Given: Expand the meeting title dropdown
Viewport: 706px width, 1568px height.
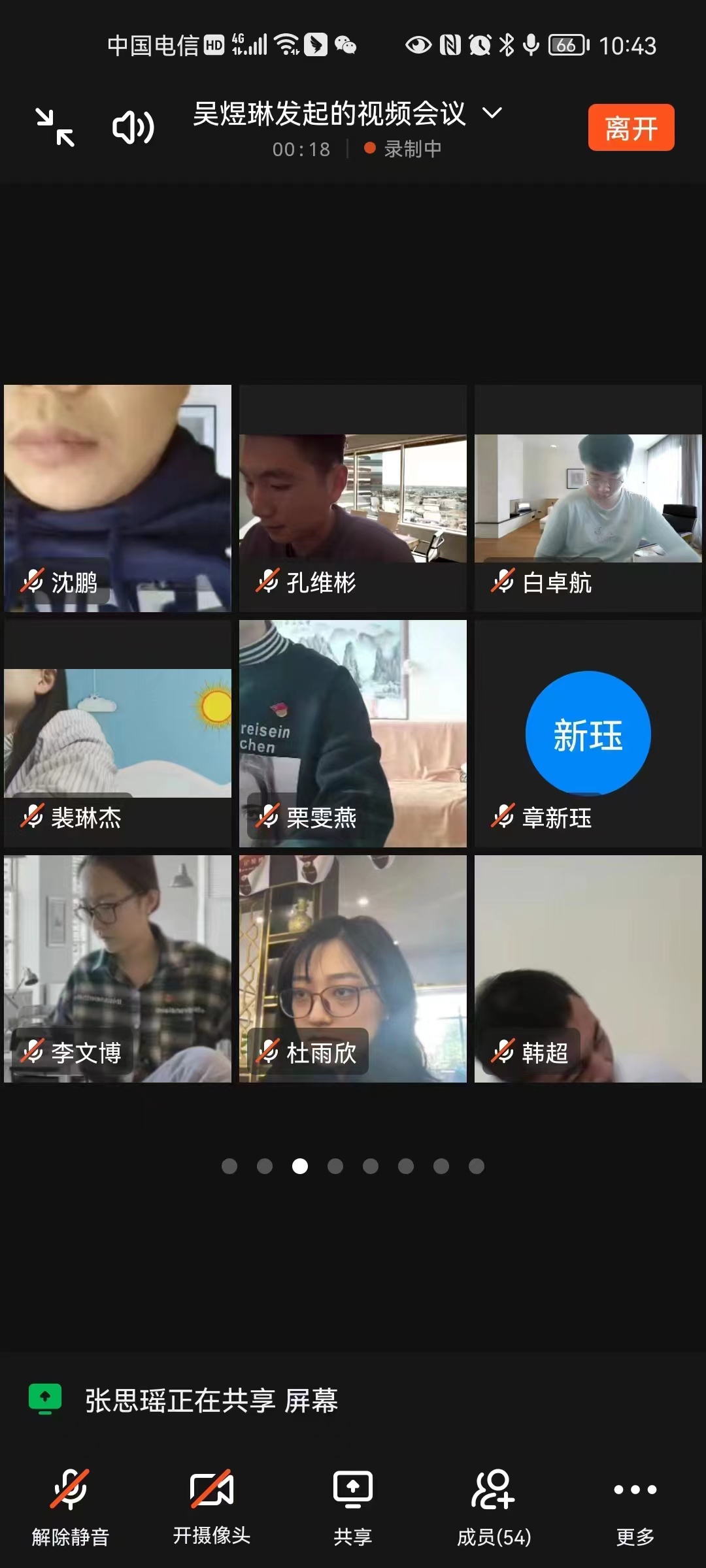Looking at the screenshot, I should (x=492, y=114).
